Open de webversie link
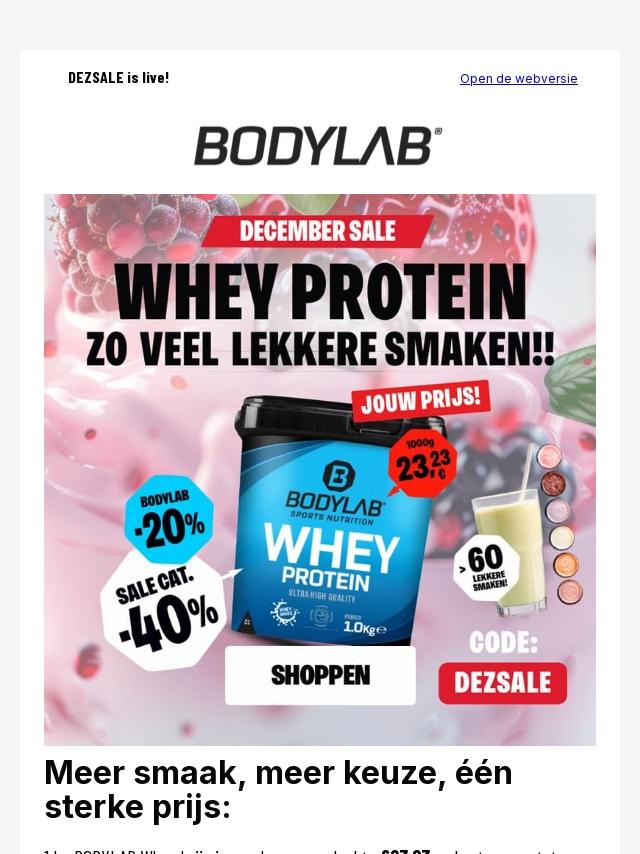The width and height of the screenshot is (640, 854). tap(519, 78)
